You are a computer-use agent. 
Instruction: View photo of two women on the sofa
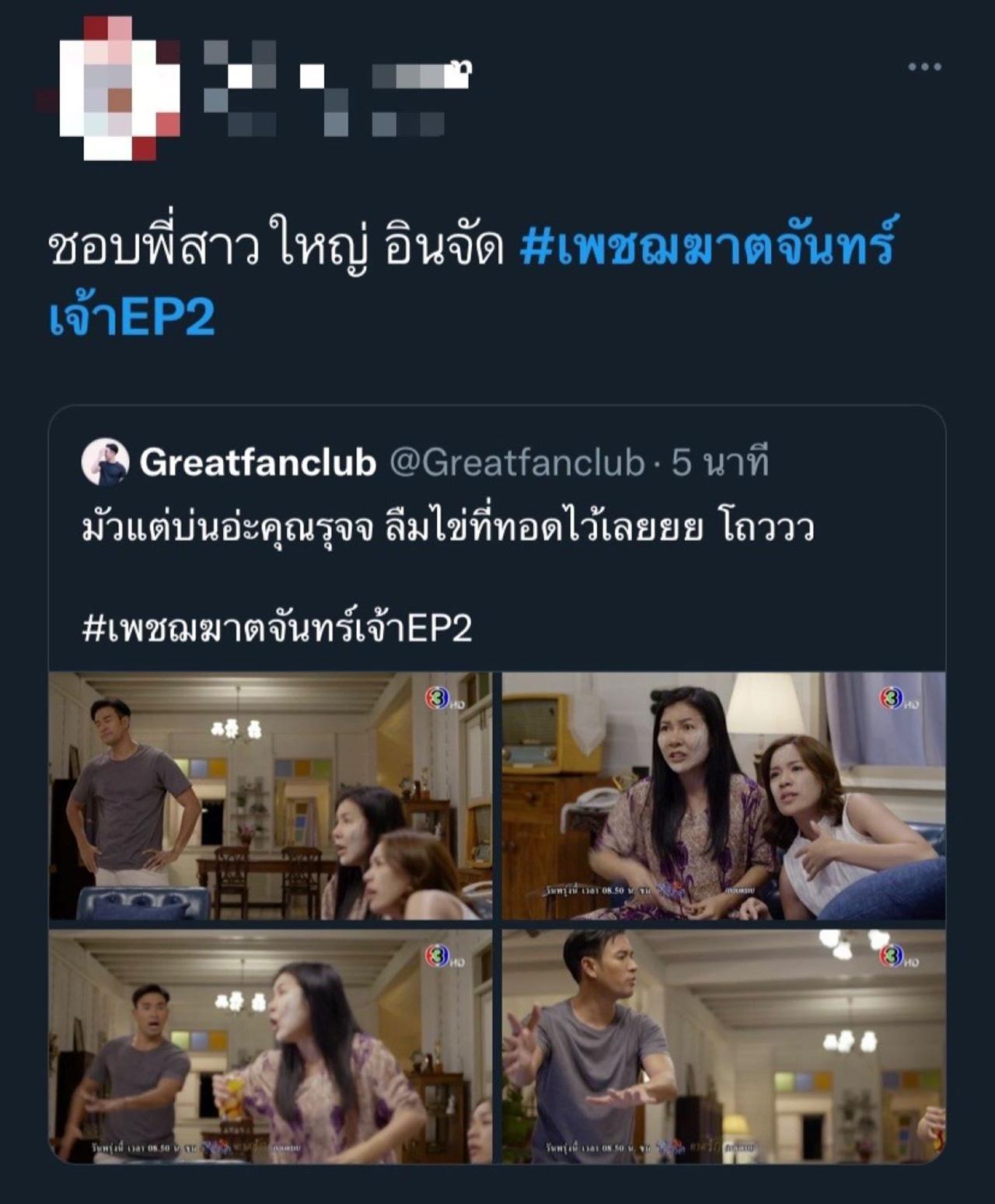(x=724, y=796)
